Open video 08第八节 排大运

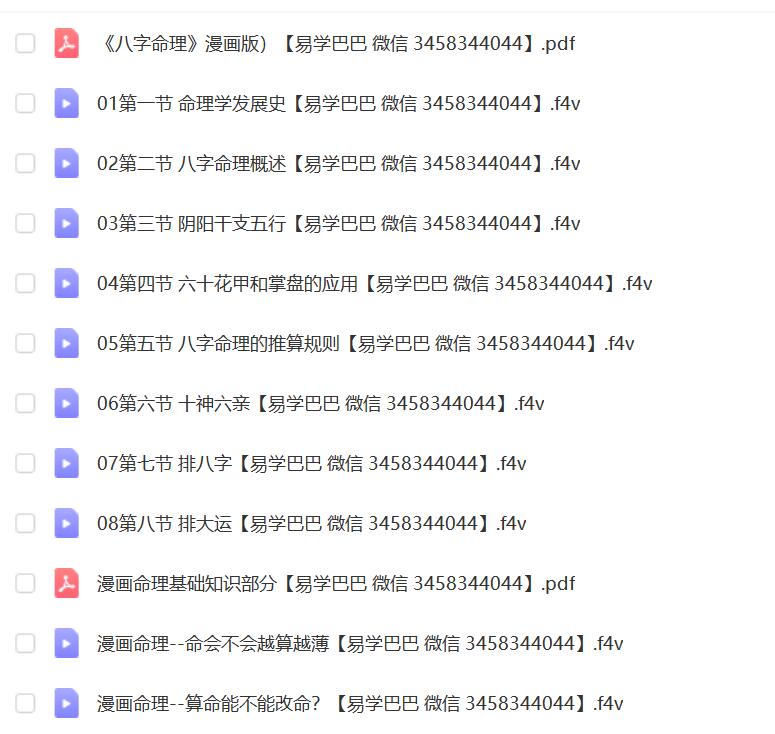(311, 524)
